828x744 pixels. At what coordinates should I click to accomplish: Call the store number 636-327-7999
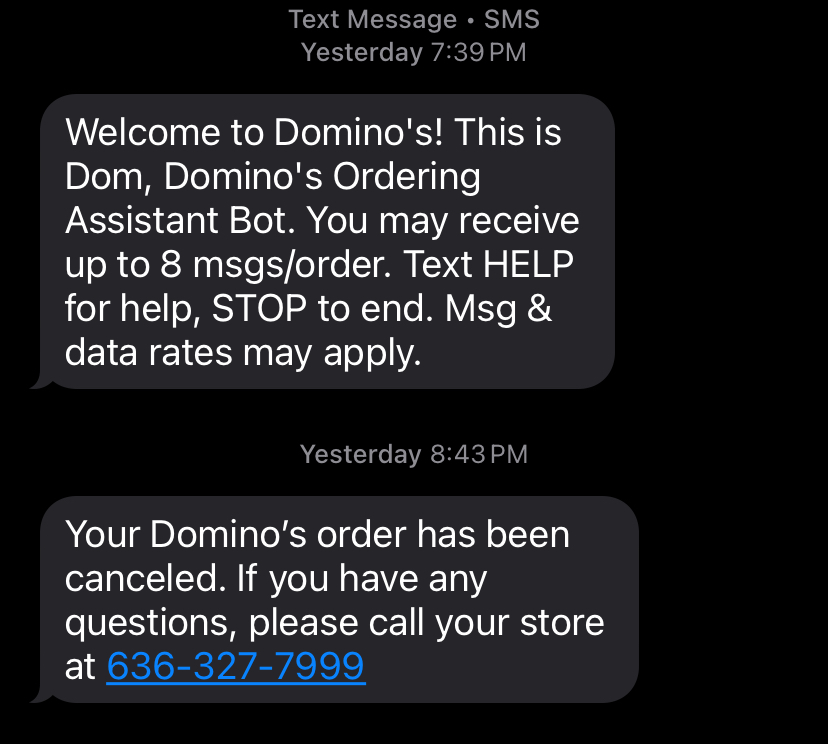pyautogui.click(x=235, y=667)
